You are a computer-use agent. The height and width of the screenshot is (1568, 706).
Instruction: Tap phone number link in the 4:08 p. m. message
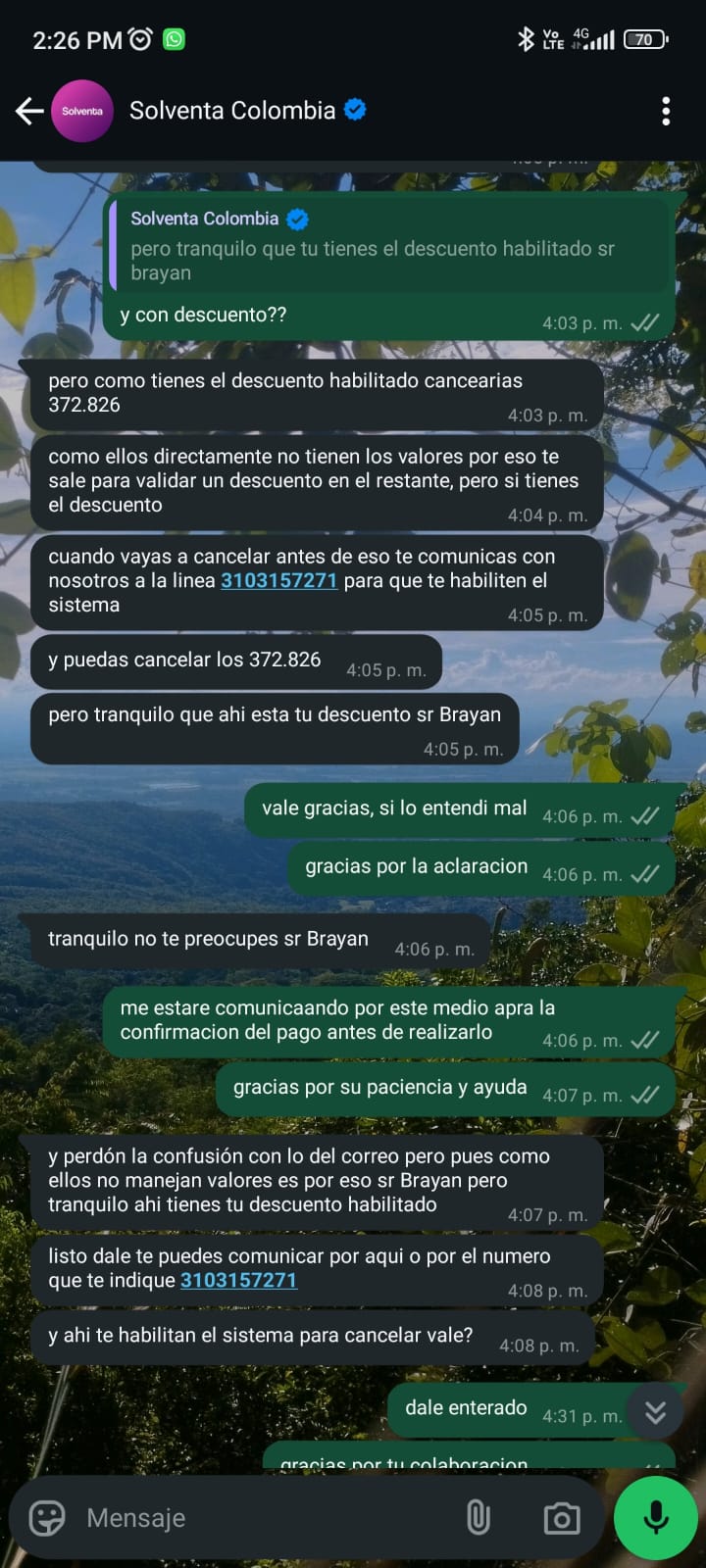tap(238, 1280)
